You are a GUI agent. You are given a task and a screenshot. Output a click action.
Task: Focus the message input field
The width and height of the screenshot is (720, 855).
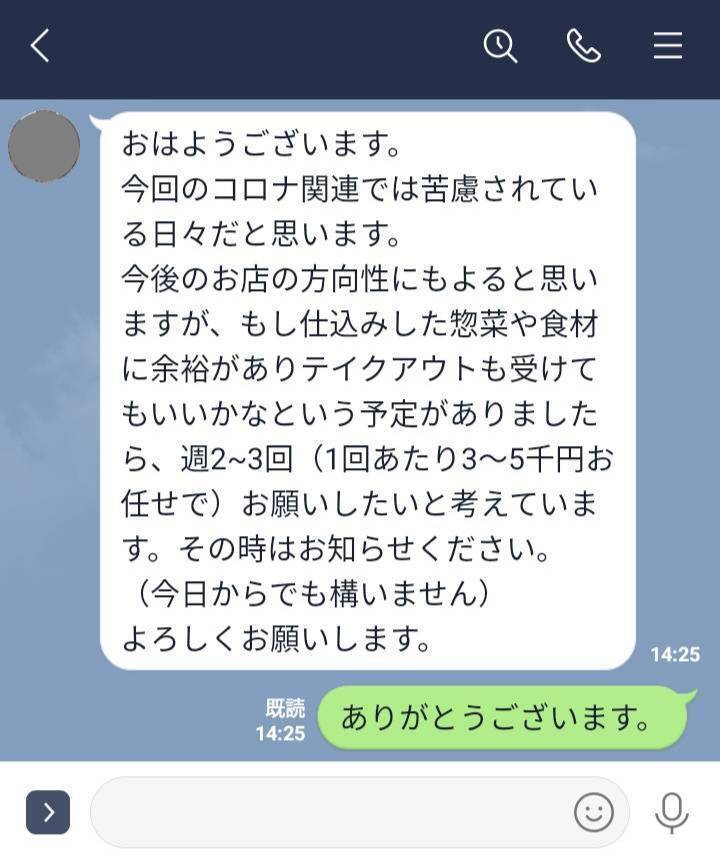tap(330, 812)
